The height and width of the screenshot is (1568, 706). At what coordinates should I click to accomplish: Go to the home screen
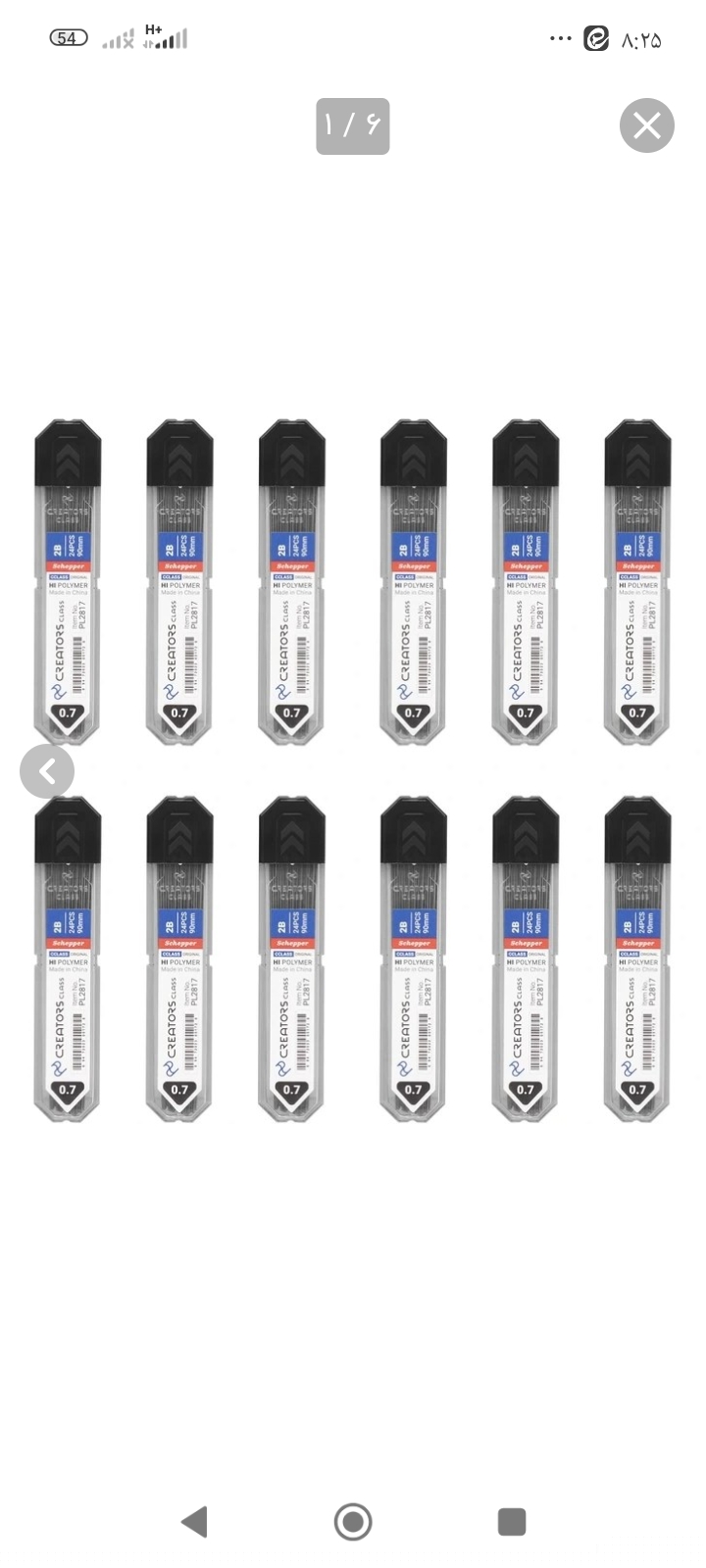point(353,1522)
